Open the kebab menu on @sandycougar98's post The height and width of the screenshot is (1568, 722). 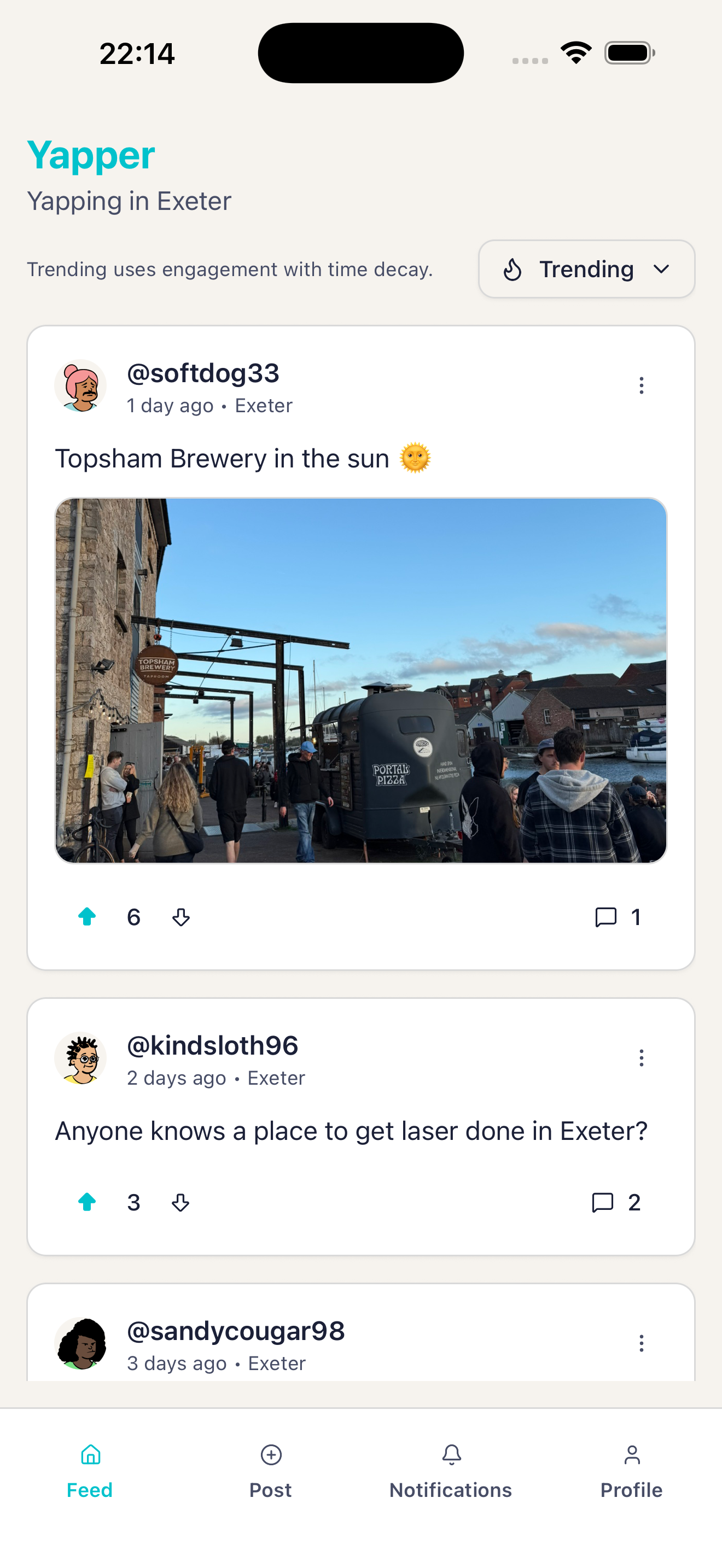[641, 1343]
